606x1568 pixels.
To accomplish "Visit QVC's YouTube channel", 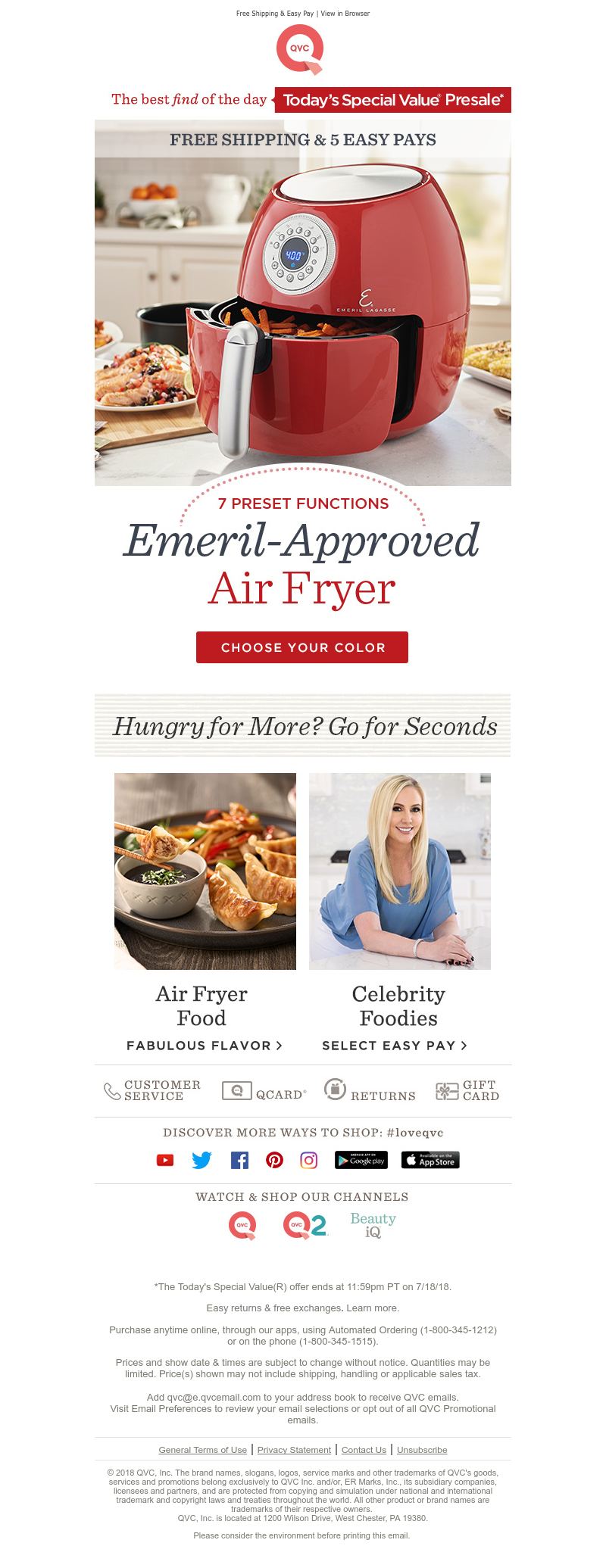I will point(165,1160).
